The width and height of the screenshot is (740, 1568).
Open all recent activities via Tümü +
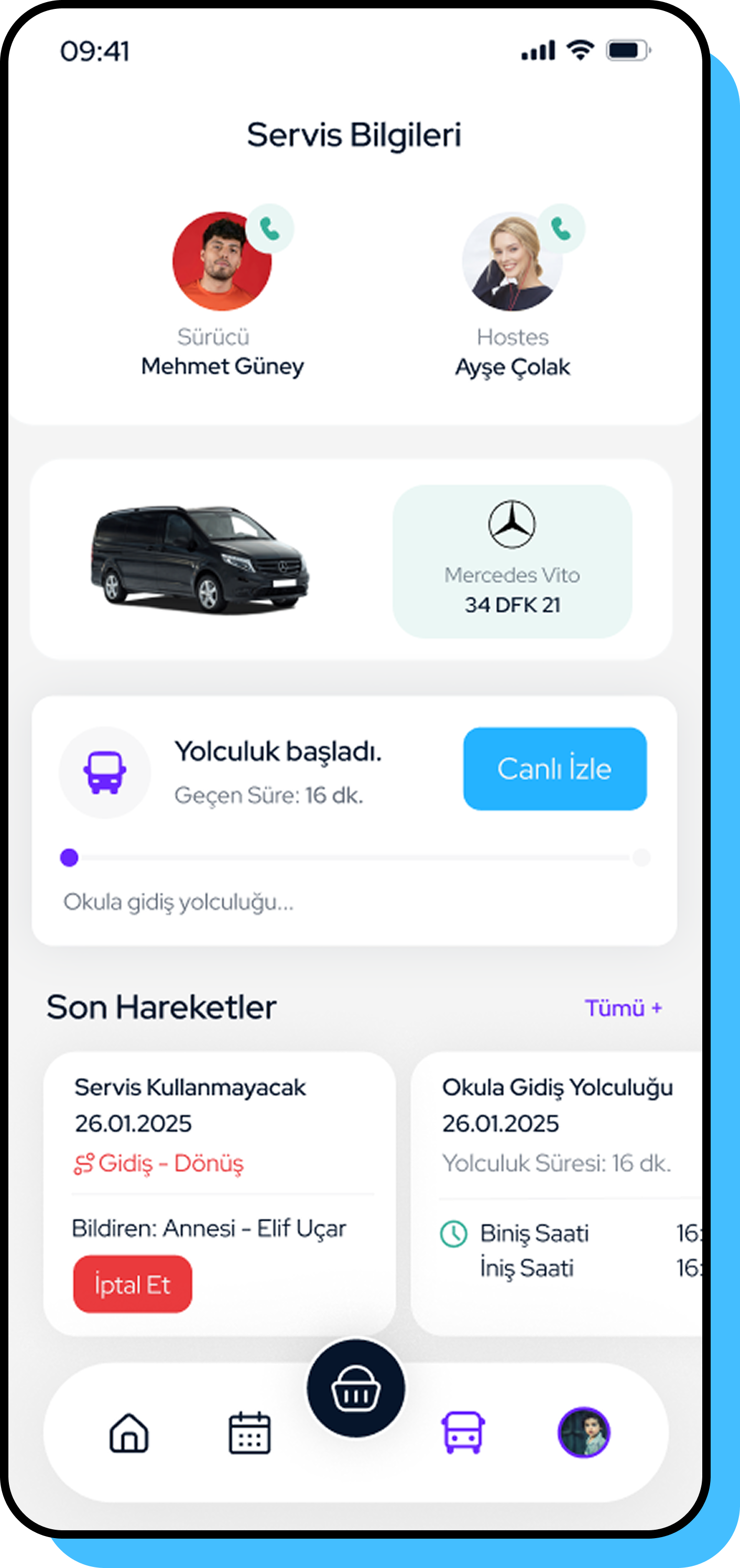pos(623,1008)
